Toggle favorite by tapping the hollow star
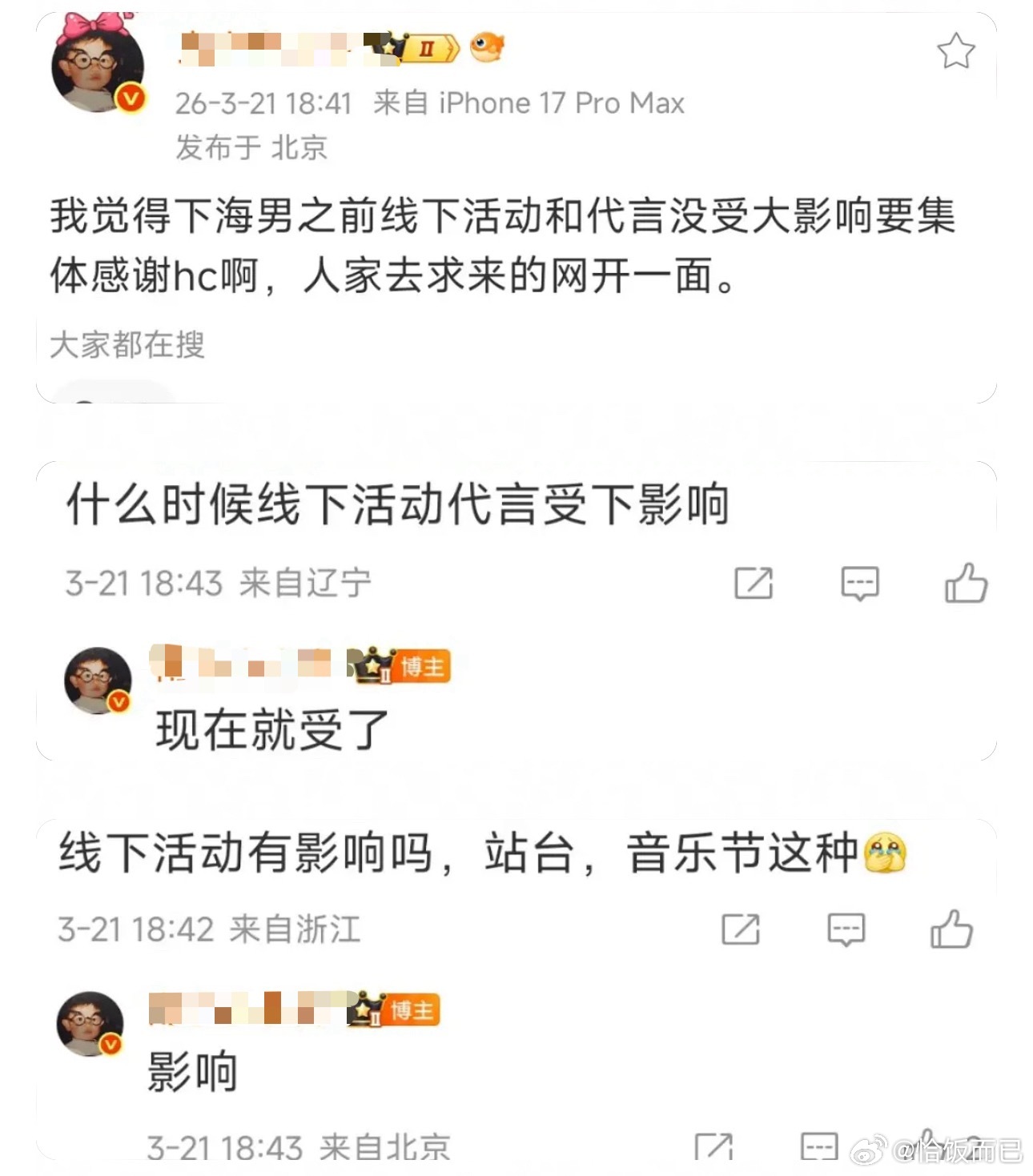The width and height of the screenshot is (1033, 1176). 958,50
